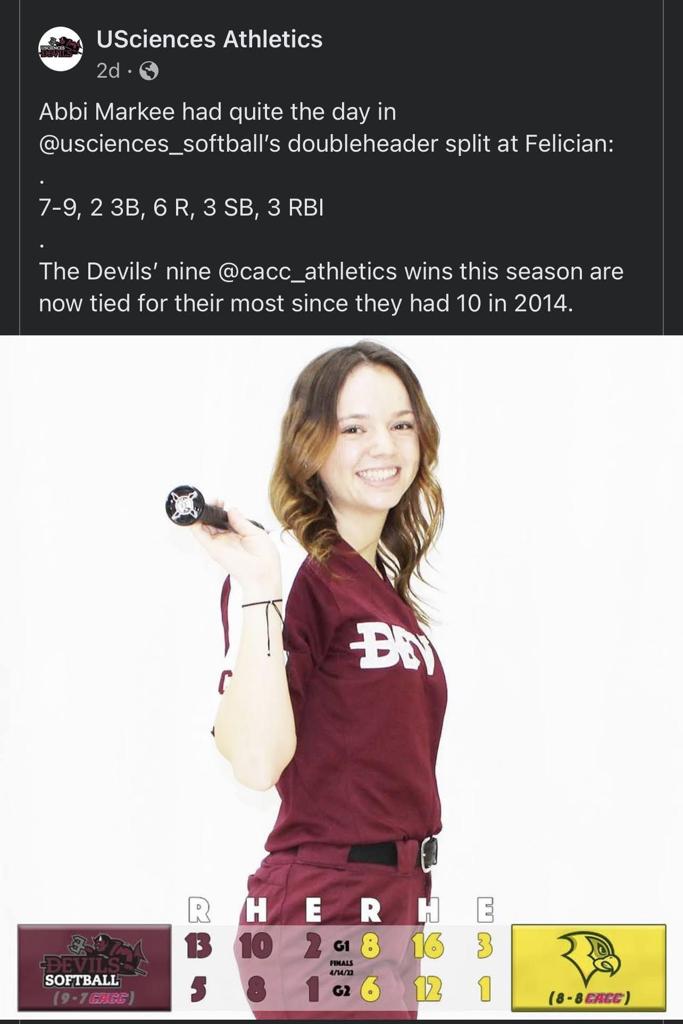Viewport: 683px width, 1024px height.
Task: Open the USciences Athletics profile picture
Action: [x=60, y=49]
